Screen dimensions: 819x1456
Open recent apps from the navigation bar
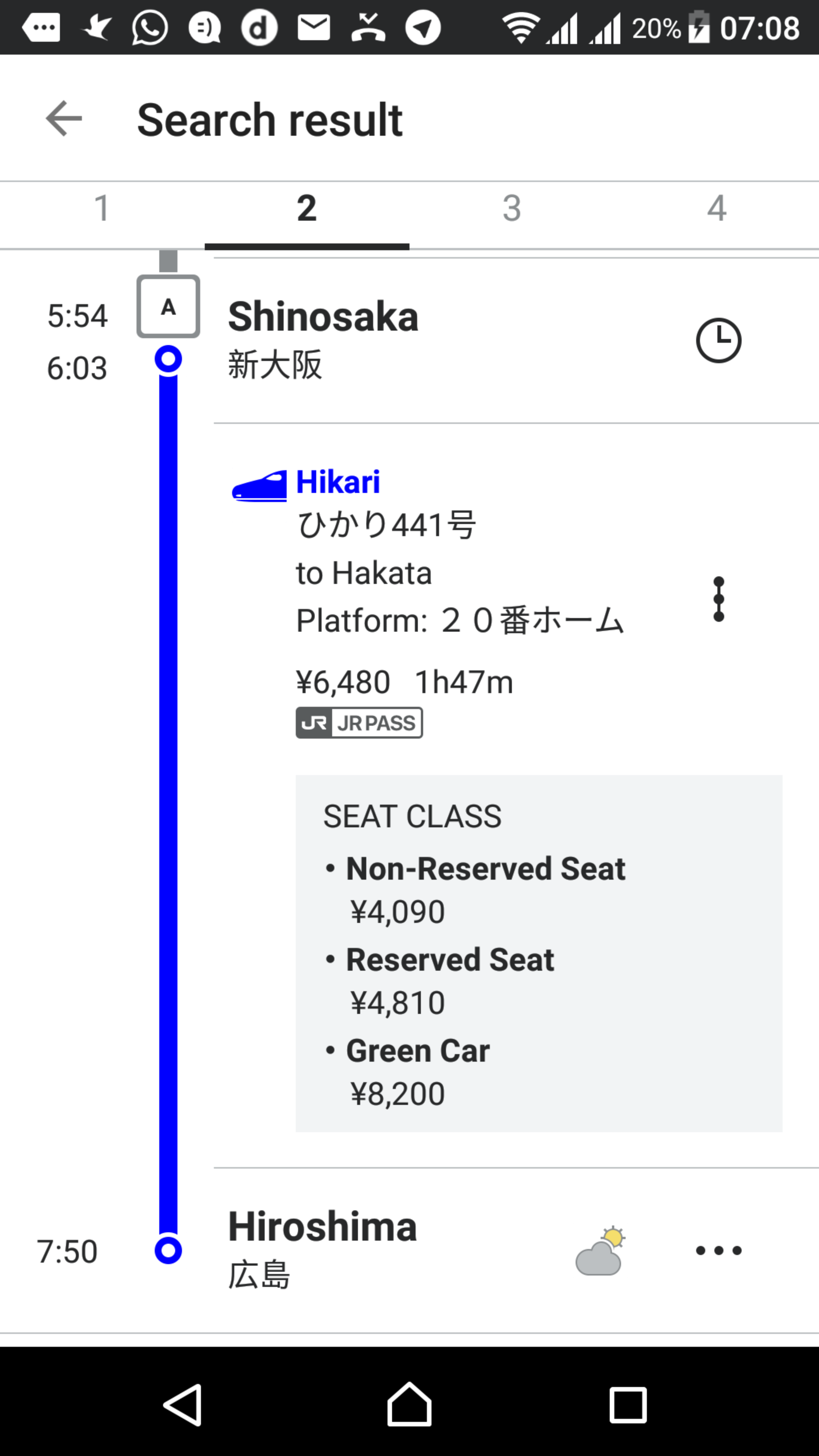pos(628,1404)
